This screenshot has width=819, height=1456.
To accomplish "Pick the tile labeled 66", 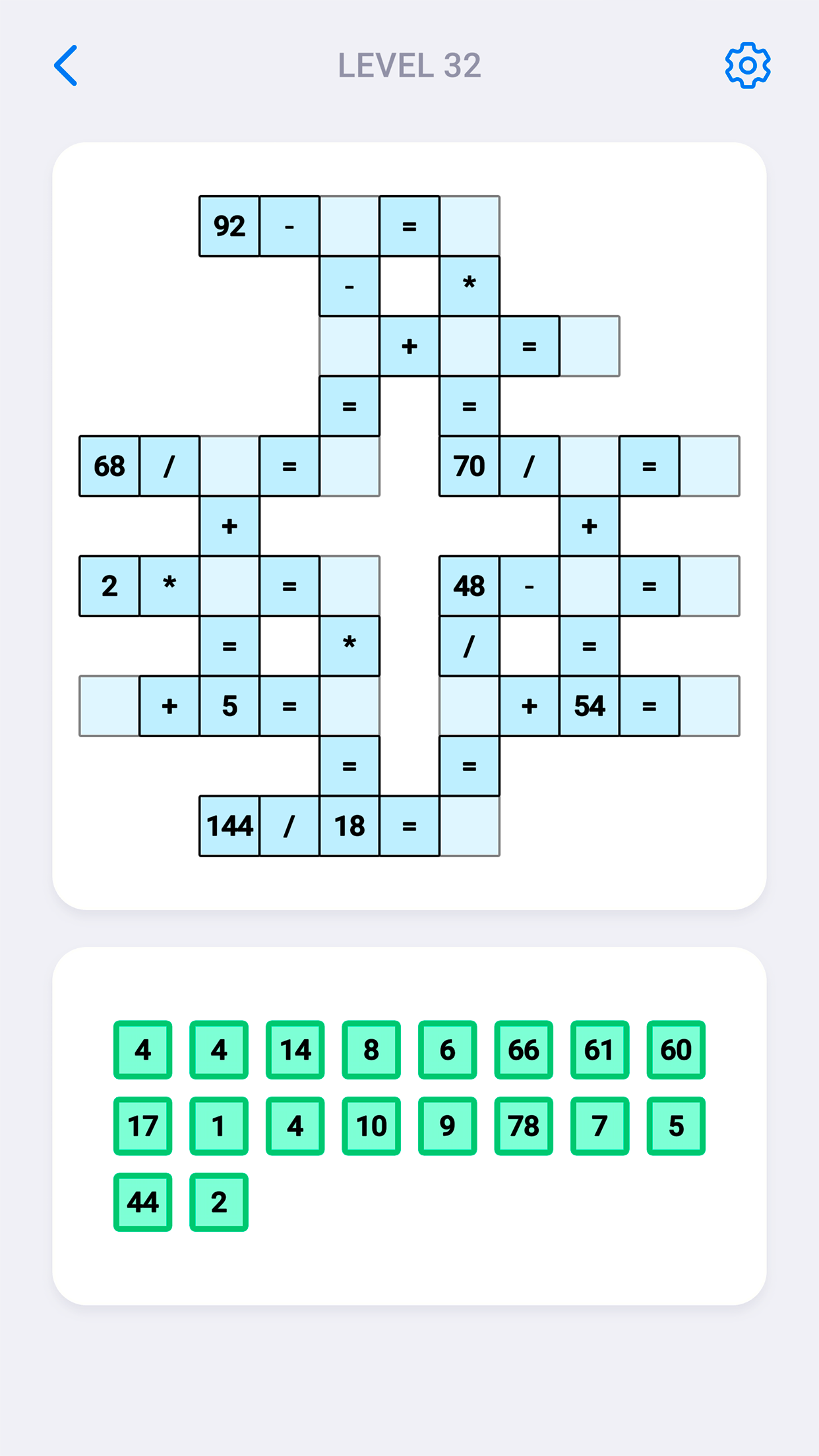I will coord(523,1050).
